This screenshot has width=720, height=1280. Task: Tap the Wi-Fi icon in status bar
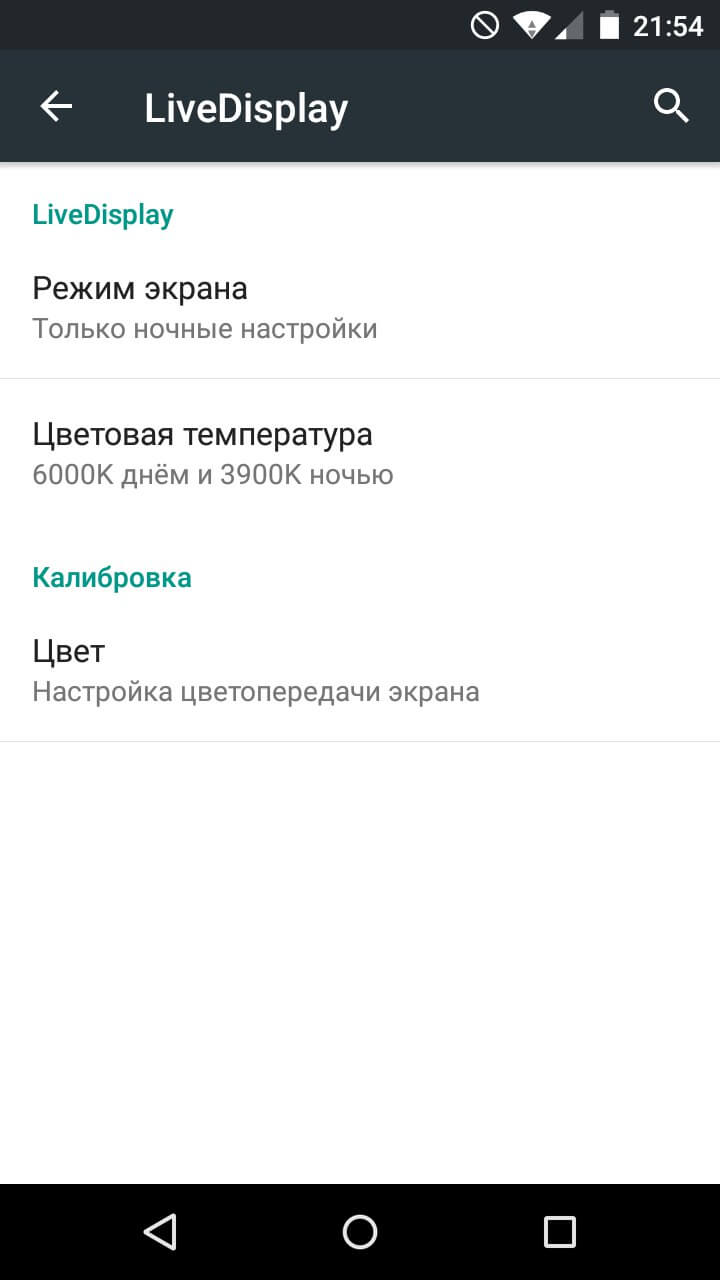[531, 25]
